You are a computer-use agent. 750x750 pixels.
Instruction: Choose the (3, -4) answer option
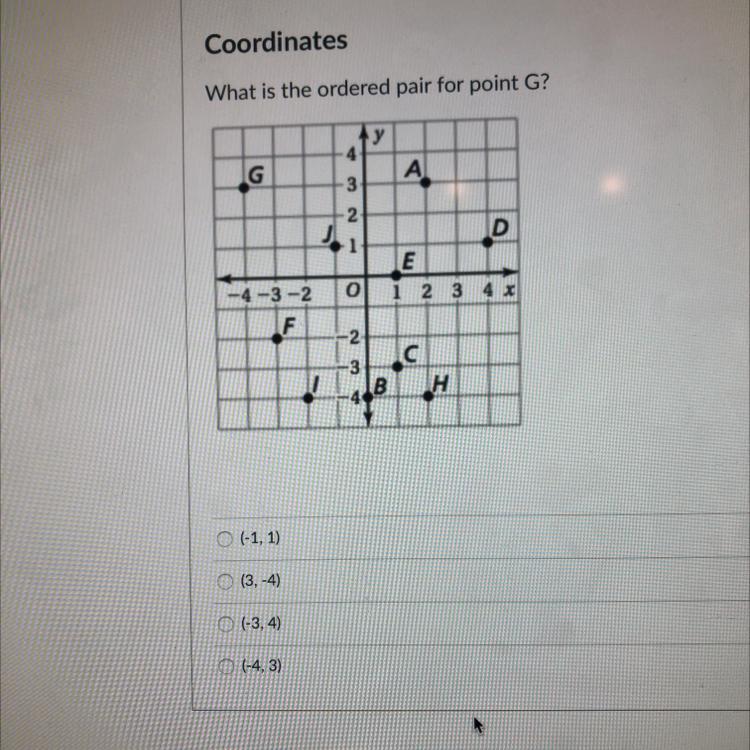click(x=226, y=581)
